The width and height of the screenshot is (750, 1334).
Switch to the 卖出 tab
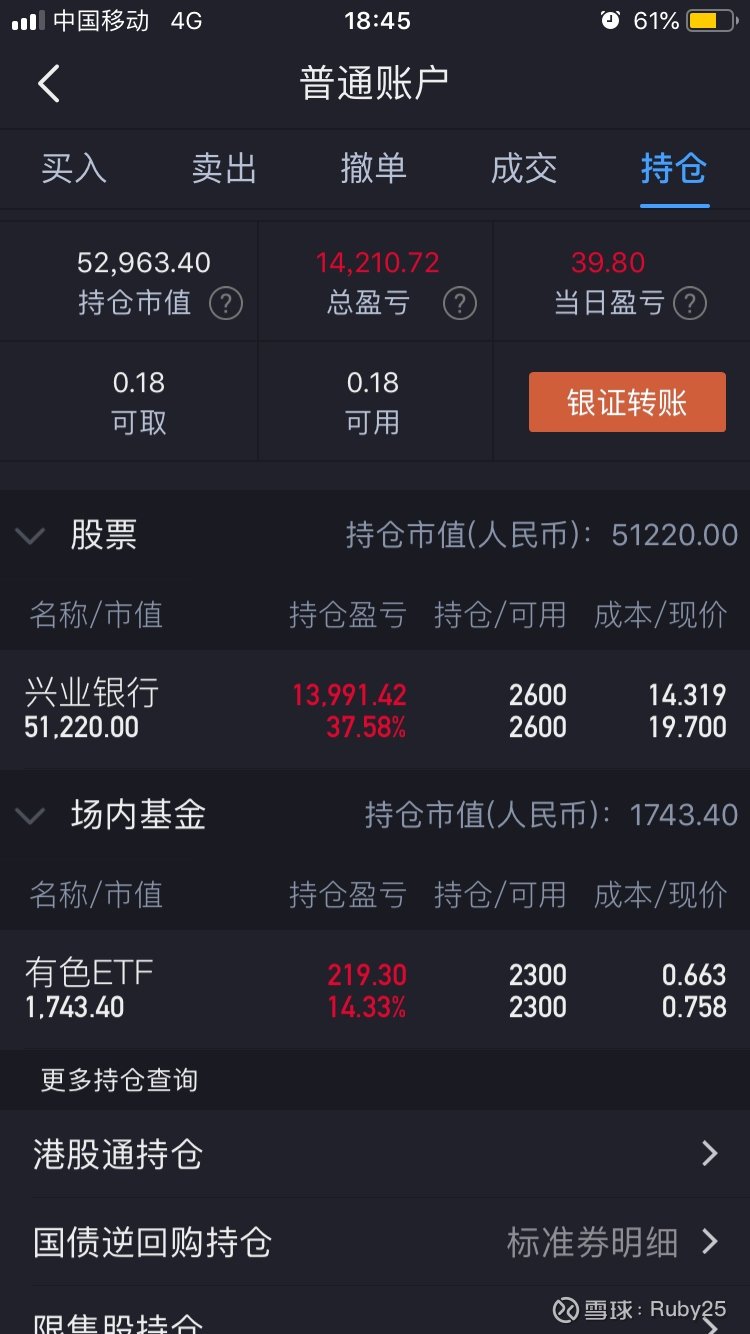pos(224,169)
